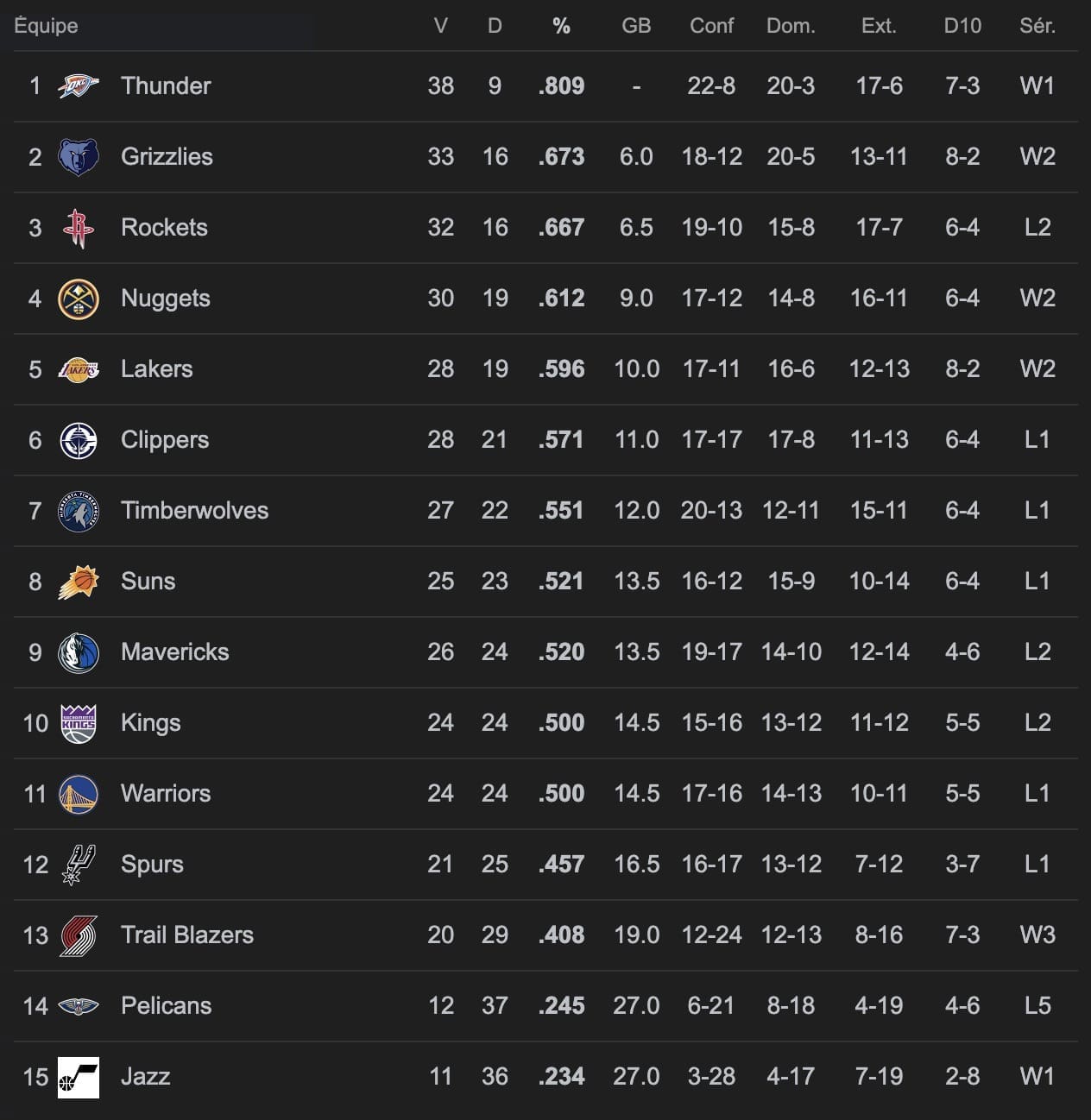The width and height of the screenshot is (1091, 1120).
Task: Open the Timberwolves team entry
Action: coord(545,511)
